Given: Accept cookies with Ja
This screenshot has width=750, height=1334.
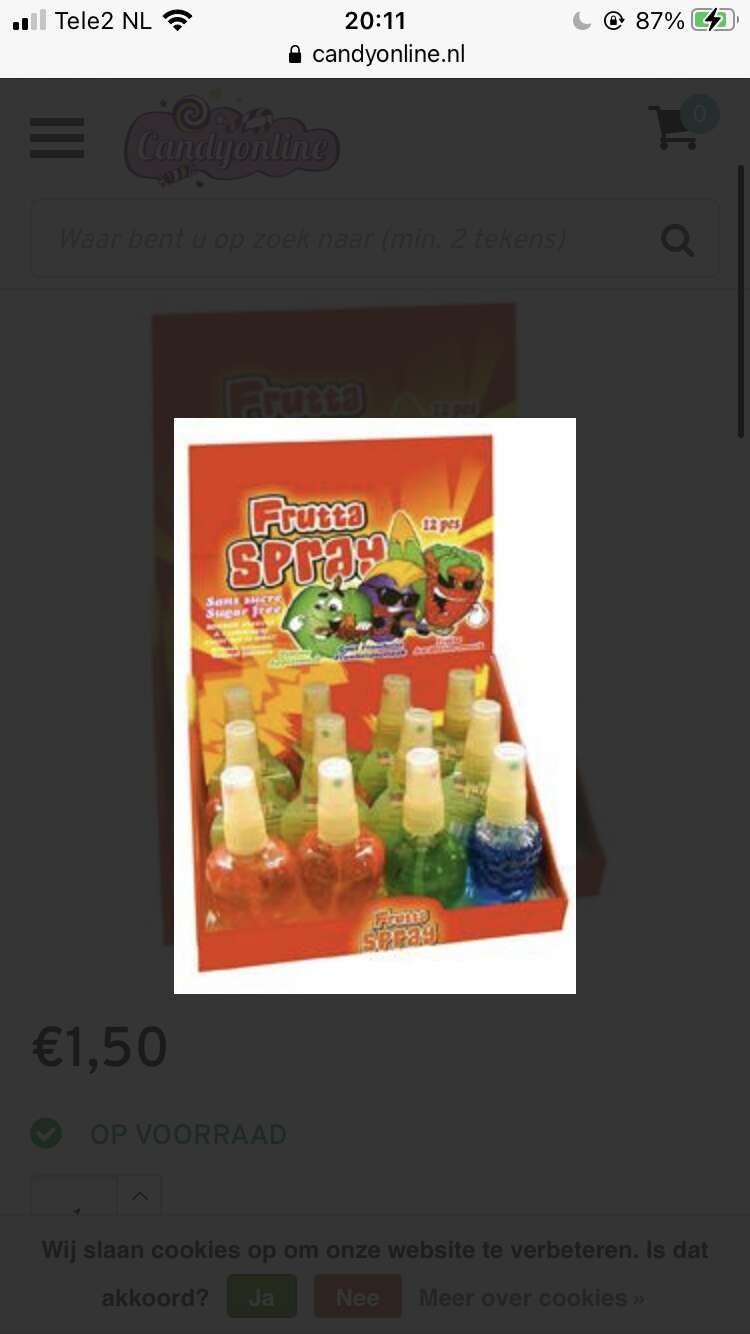Looking at the screenshot, I should [261, 1297].
